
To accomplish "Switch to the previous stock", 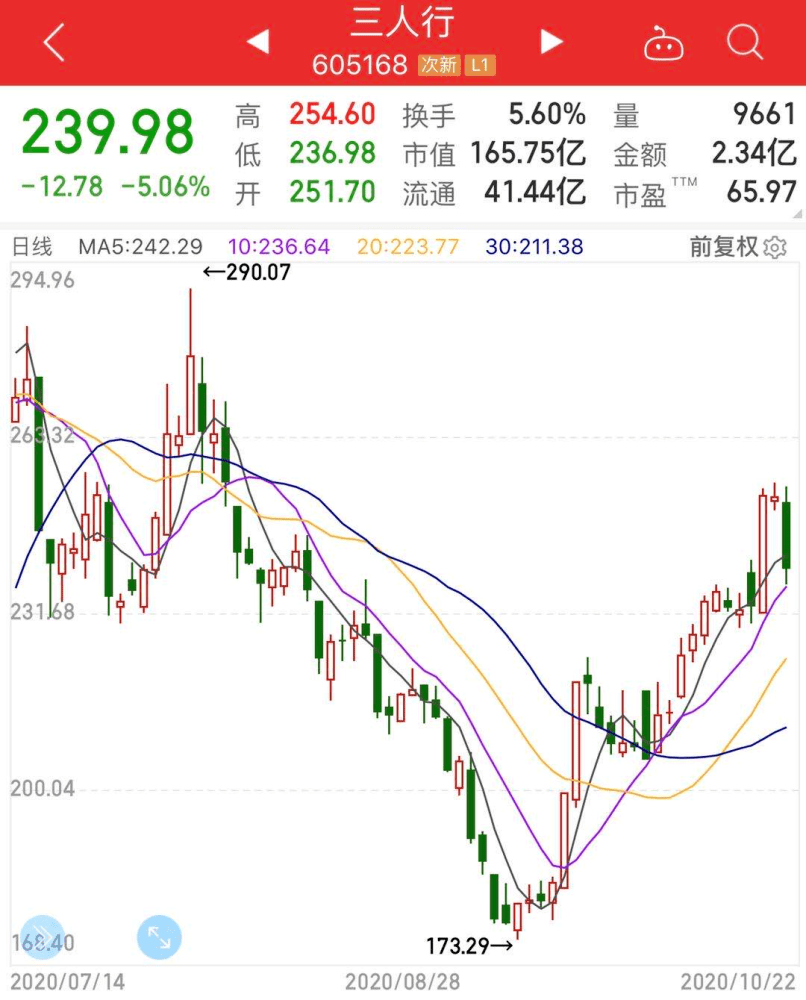I will pos(257,42).
